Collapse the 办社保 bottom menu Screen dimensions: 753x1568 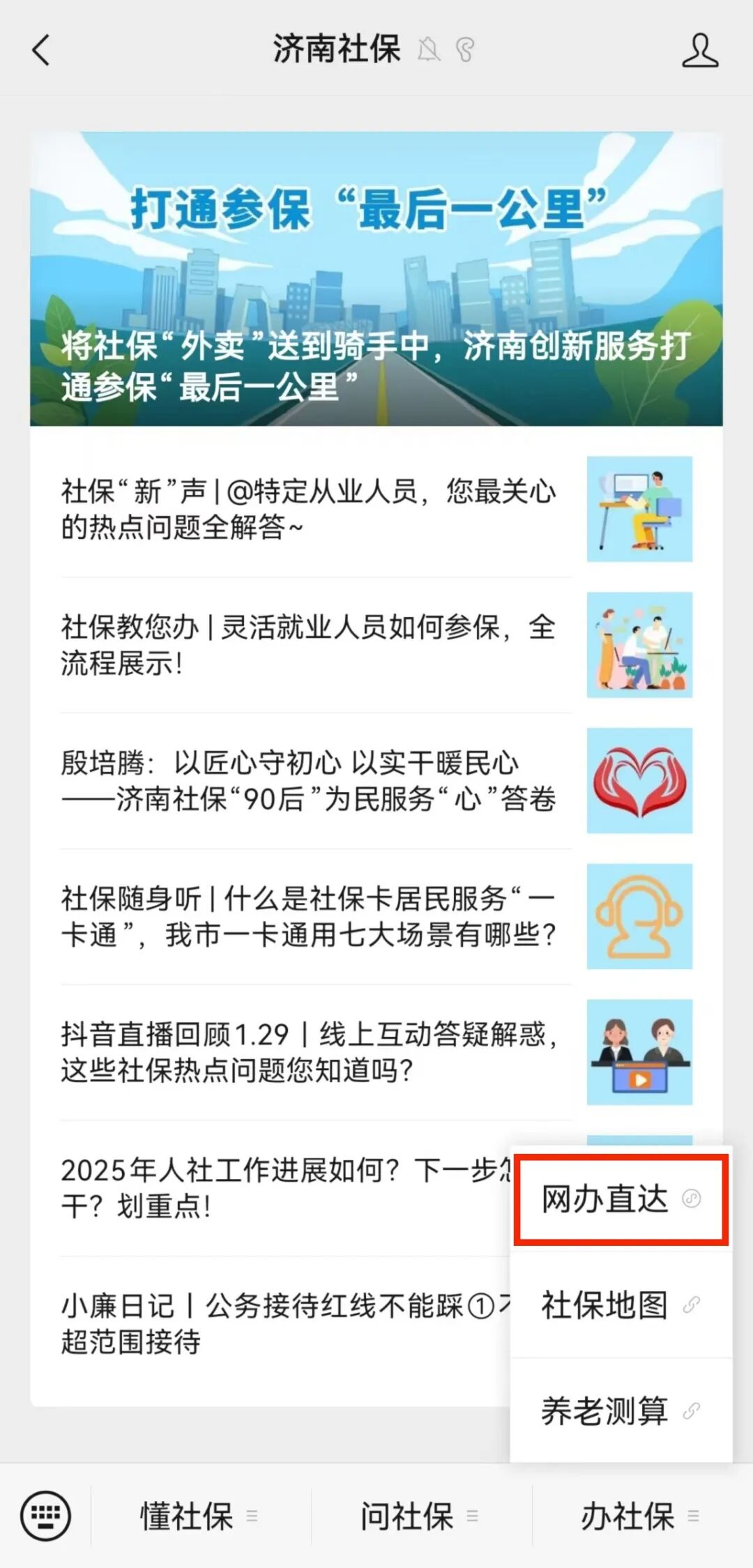coord(639,1516)
